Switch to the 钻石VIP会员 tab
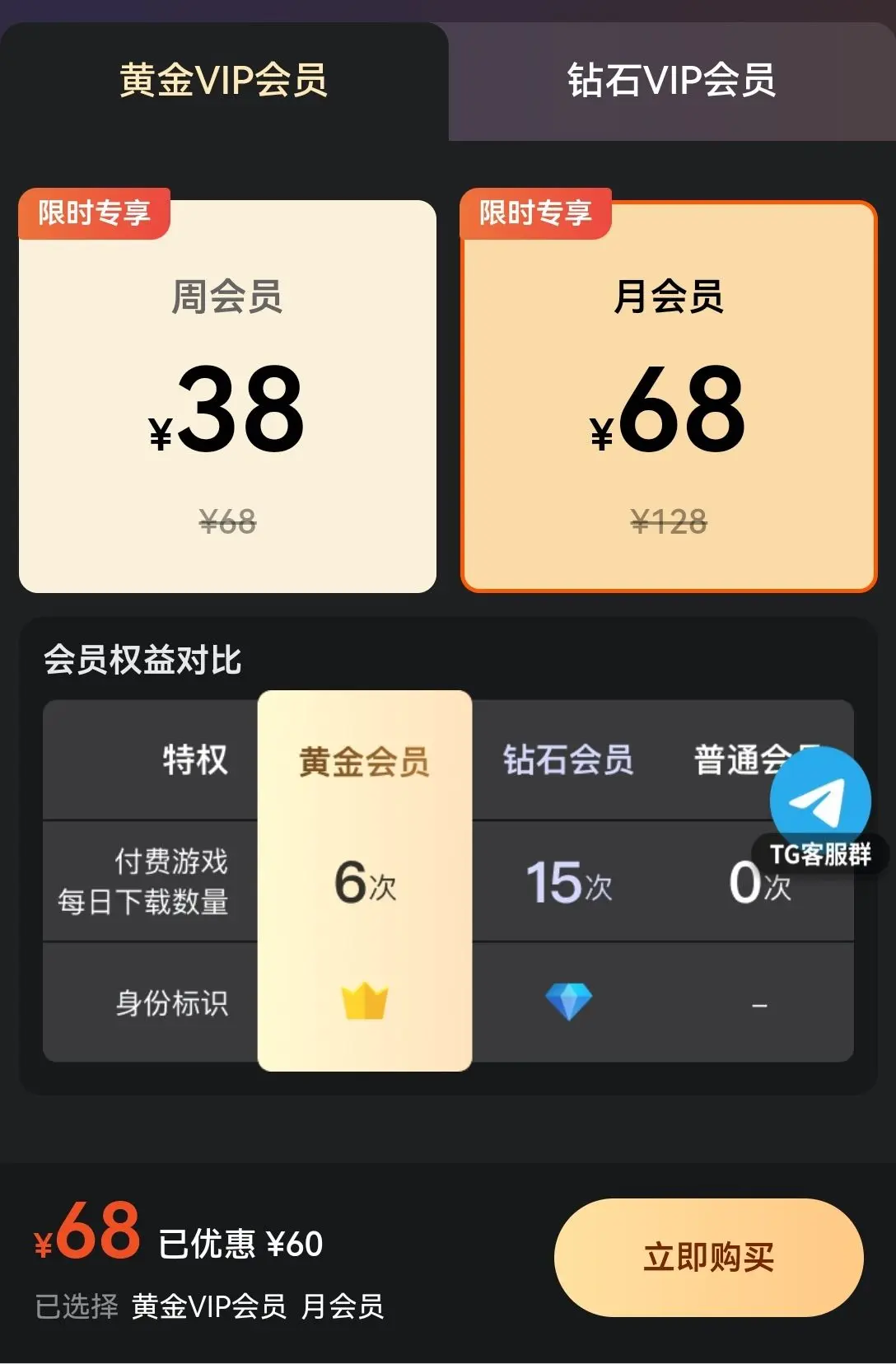Viewport: 896px width, 1364px height. (x=671, y=81)
